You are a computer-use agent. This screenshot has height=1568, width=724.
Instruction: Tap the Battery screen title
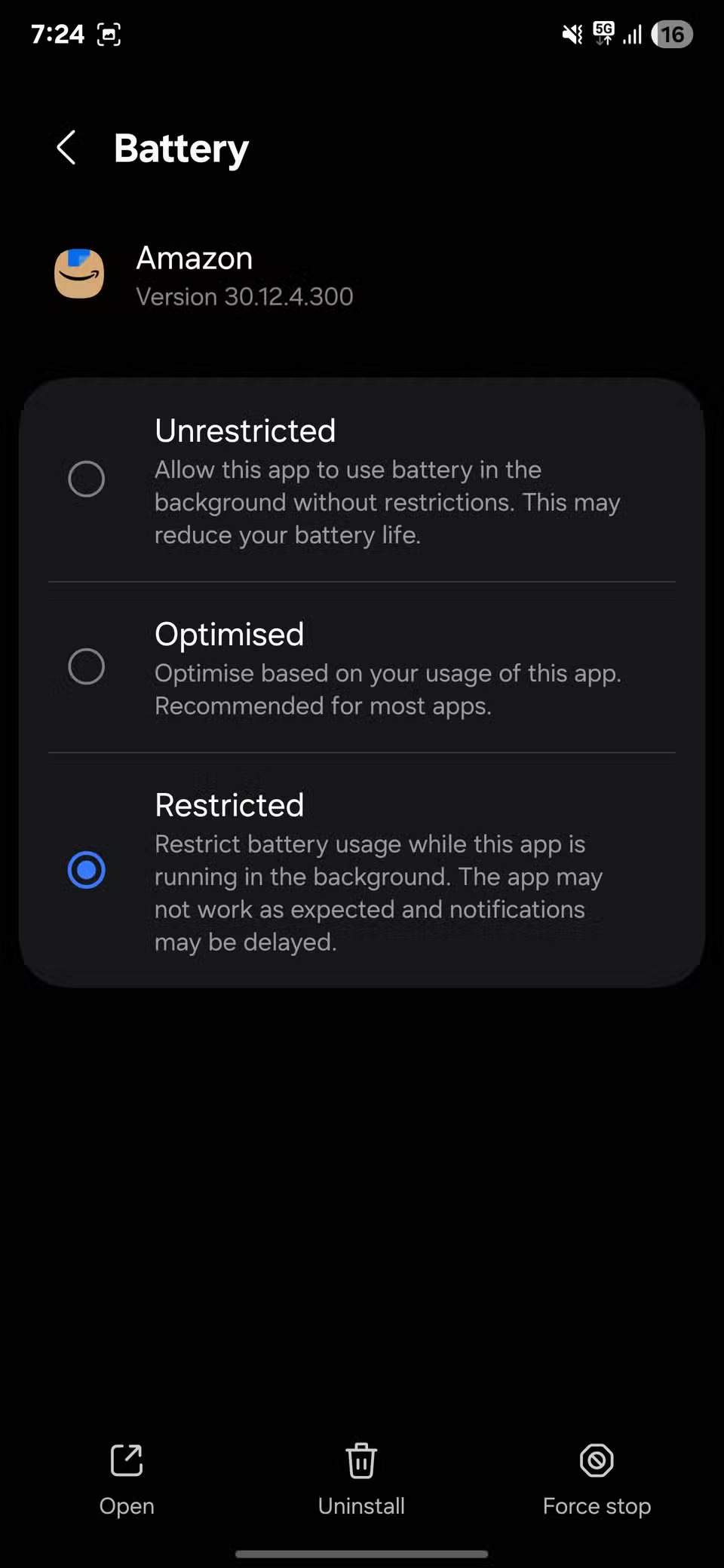tap(181, 149)
